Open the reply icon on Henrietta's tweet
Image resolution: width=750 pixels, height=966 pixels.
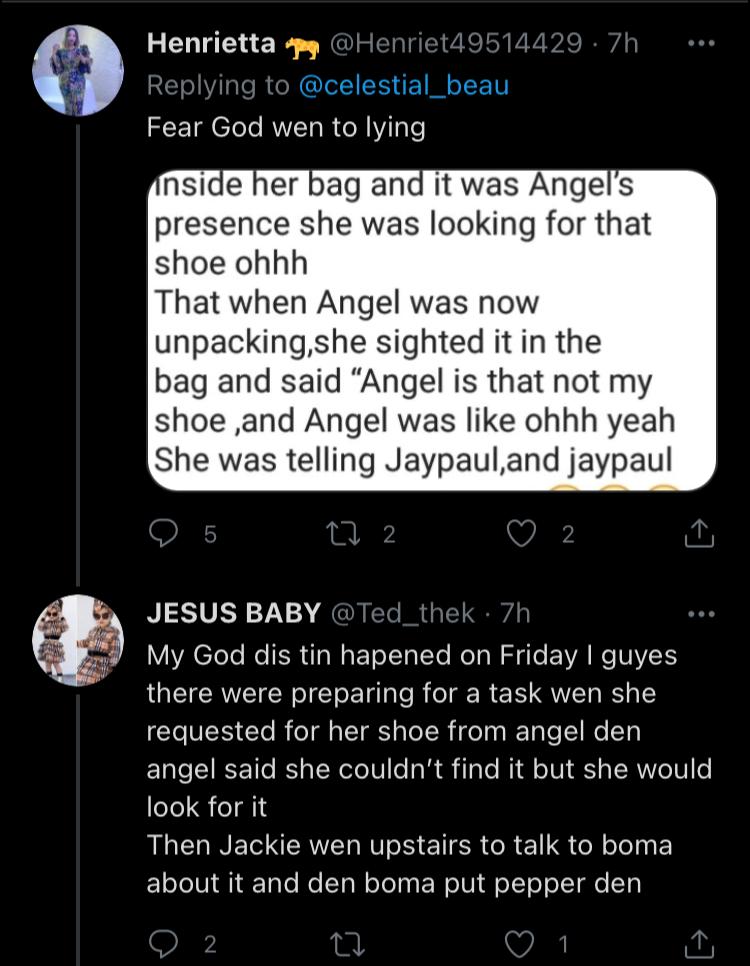click(164, 535)
